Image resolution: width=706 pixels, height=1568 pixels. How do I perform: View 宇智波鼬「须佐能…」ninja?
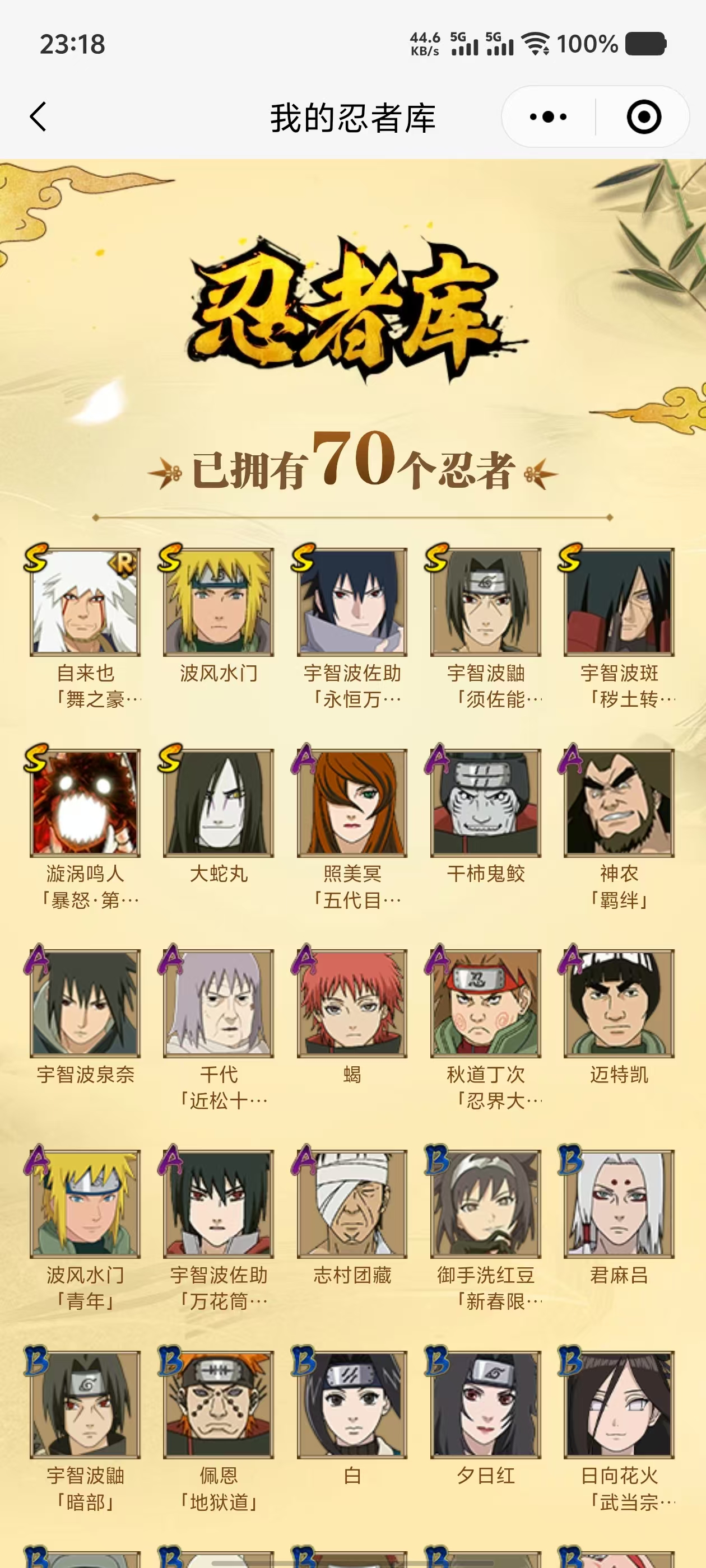(x=485, y=602)
